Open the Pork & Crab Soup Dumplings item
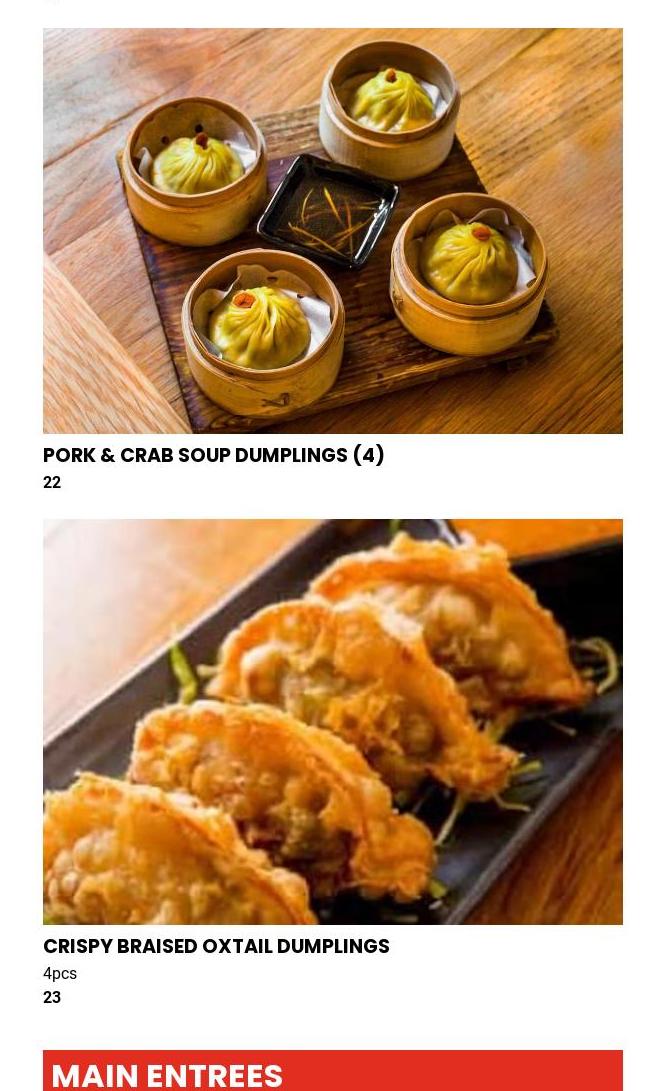 click(x=214, y=455)
